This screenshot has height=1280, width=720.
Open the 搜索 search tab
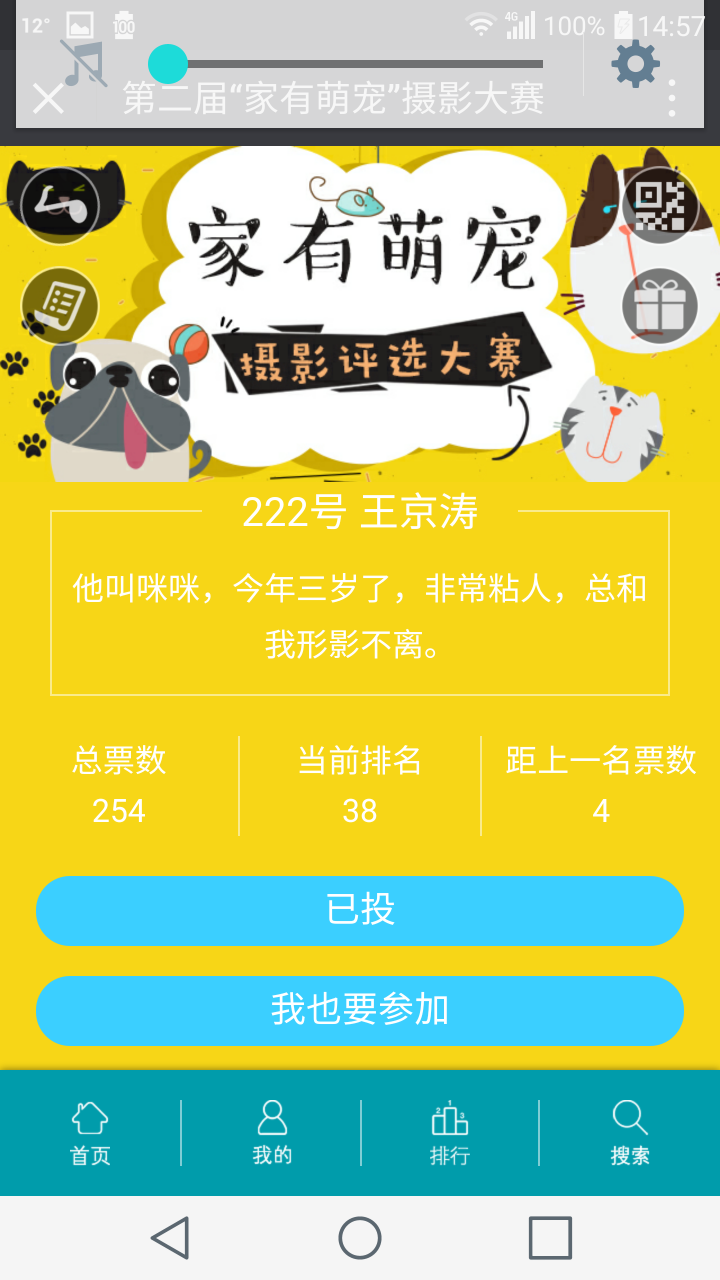[630, 1133]
